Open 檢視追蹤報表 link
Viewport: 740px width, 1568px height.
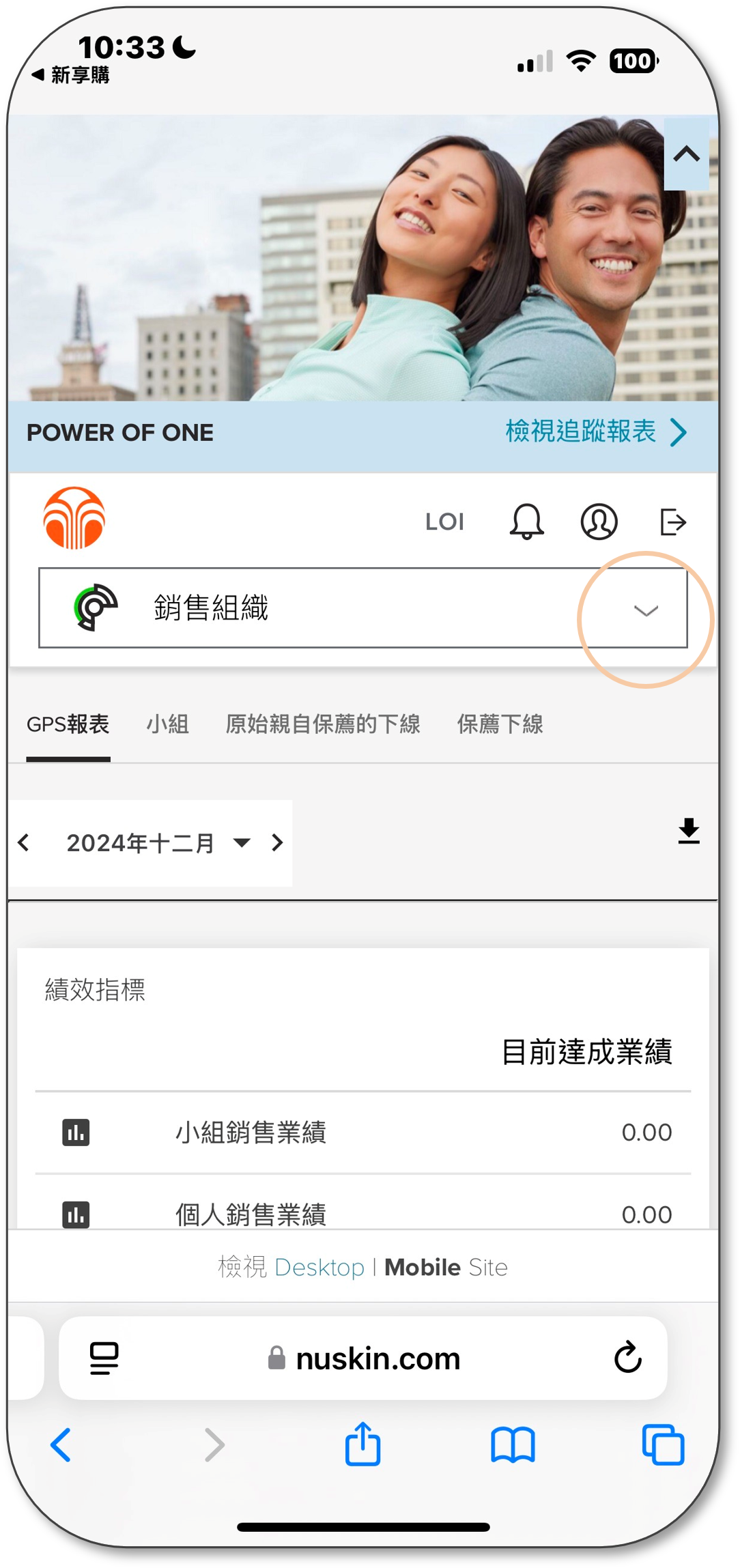[x=595, y=432]
